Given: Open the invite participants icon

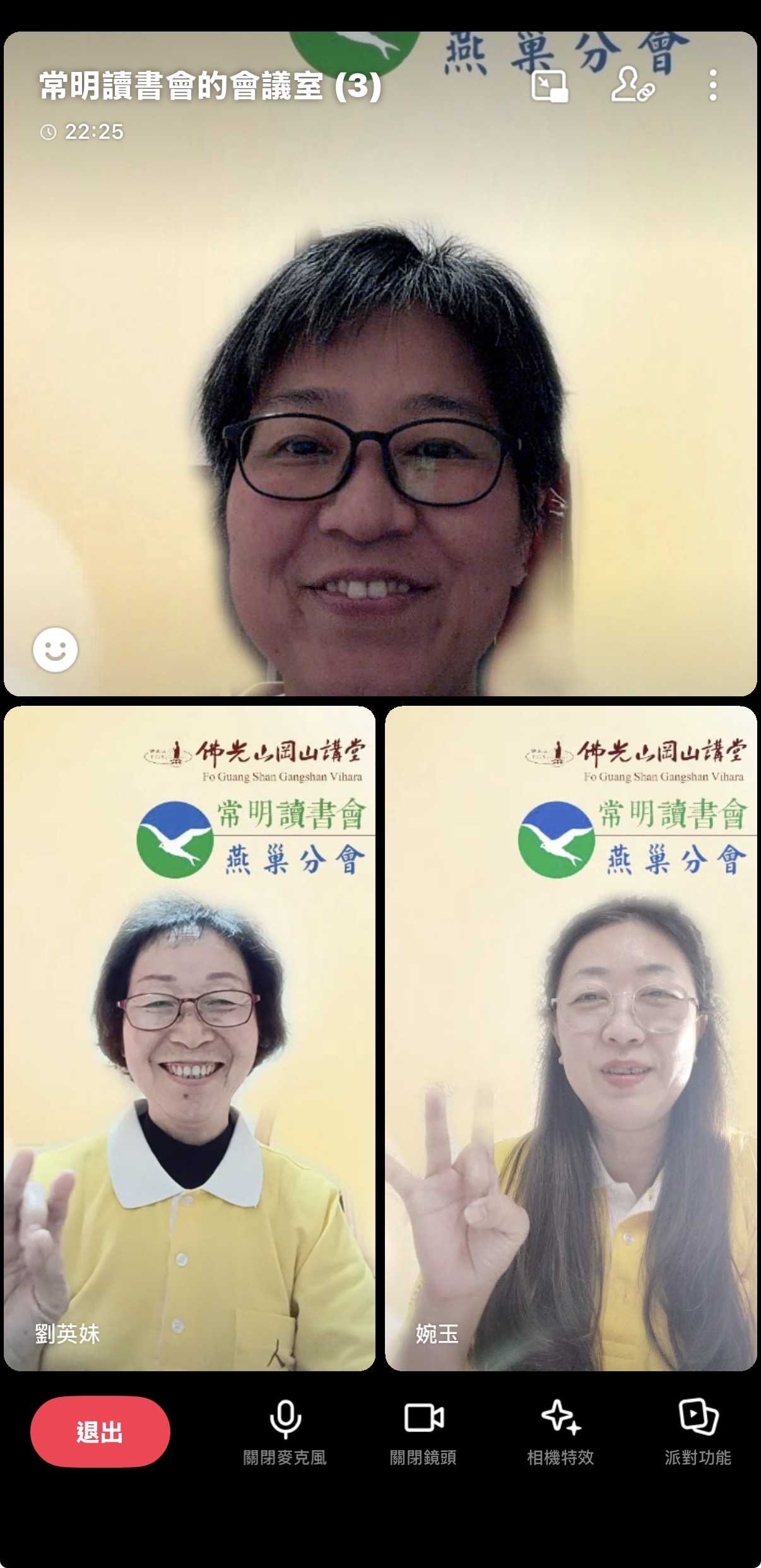Looking at the screenshot, I should coord(632,86).
